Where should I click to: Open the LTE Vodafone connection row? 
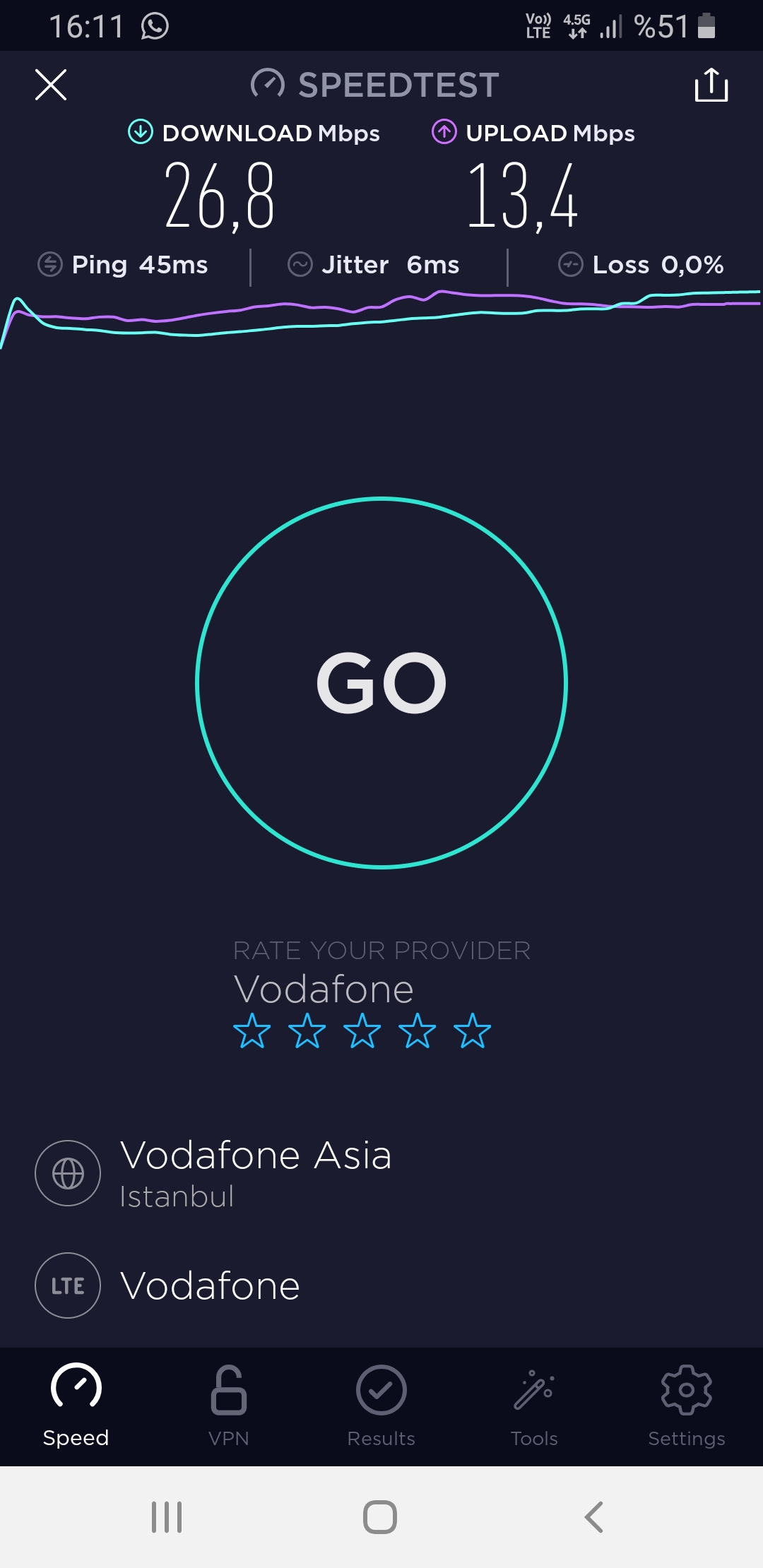point(381,1285)
